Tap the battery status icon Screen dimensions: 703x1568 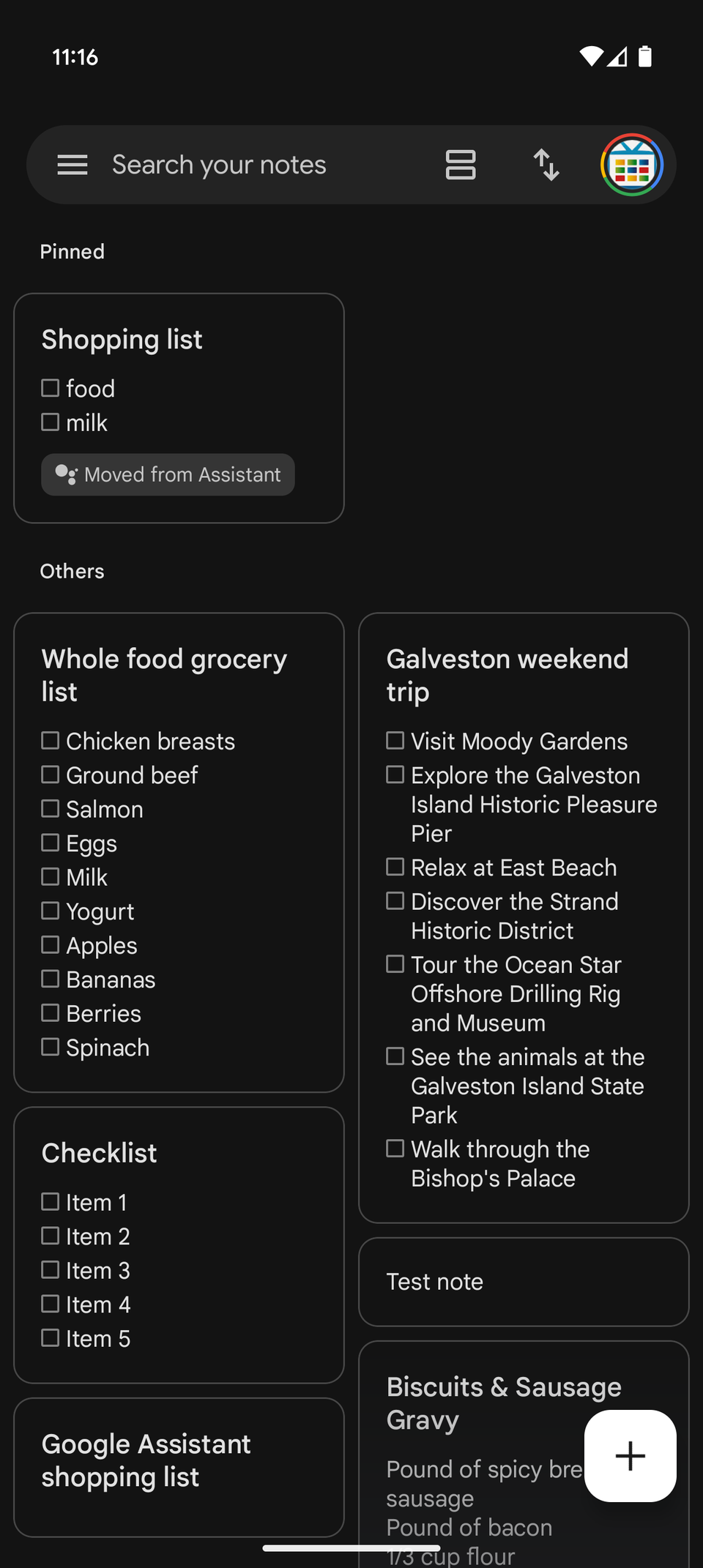click(x=646, y=56)
